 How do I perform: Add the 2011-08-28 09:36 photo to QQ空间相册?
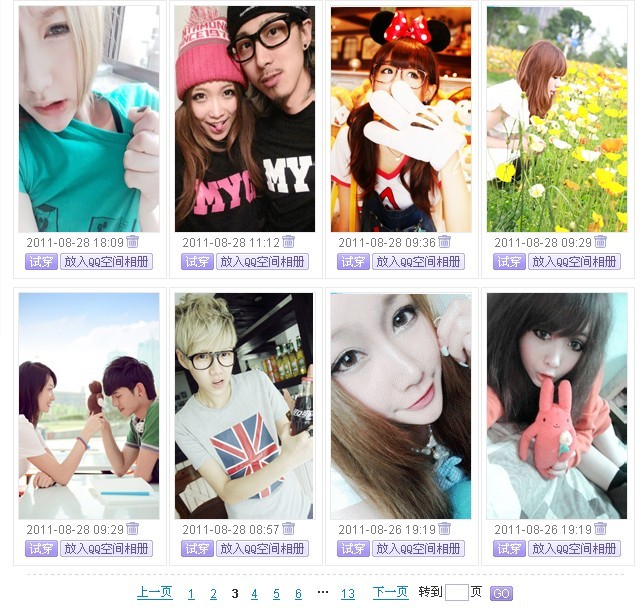pos(418,262)
